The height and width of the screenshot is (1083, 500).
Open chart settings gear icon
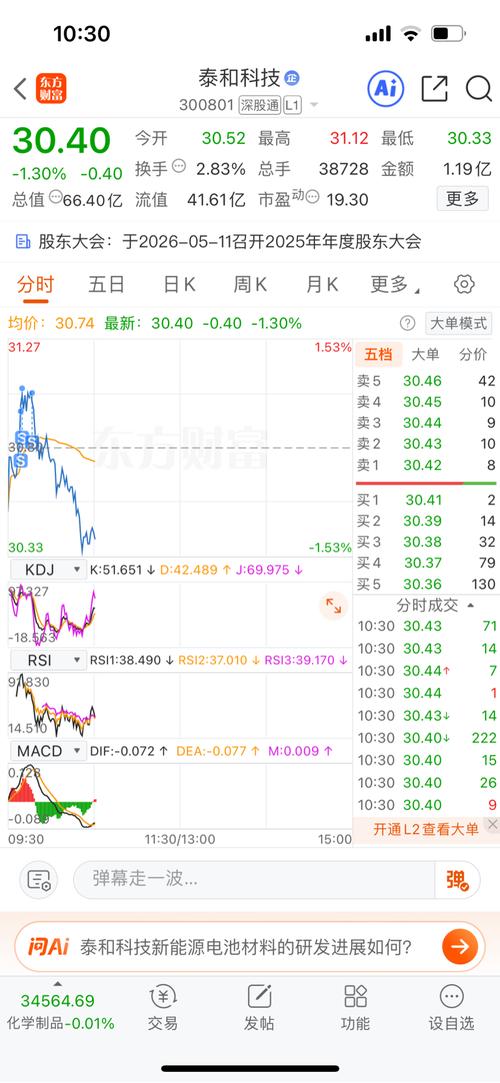tap(464, 284)
